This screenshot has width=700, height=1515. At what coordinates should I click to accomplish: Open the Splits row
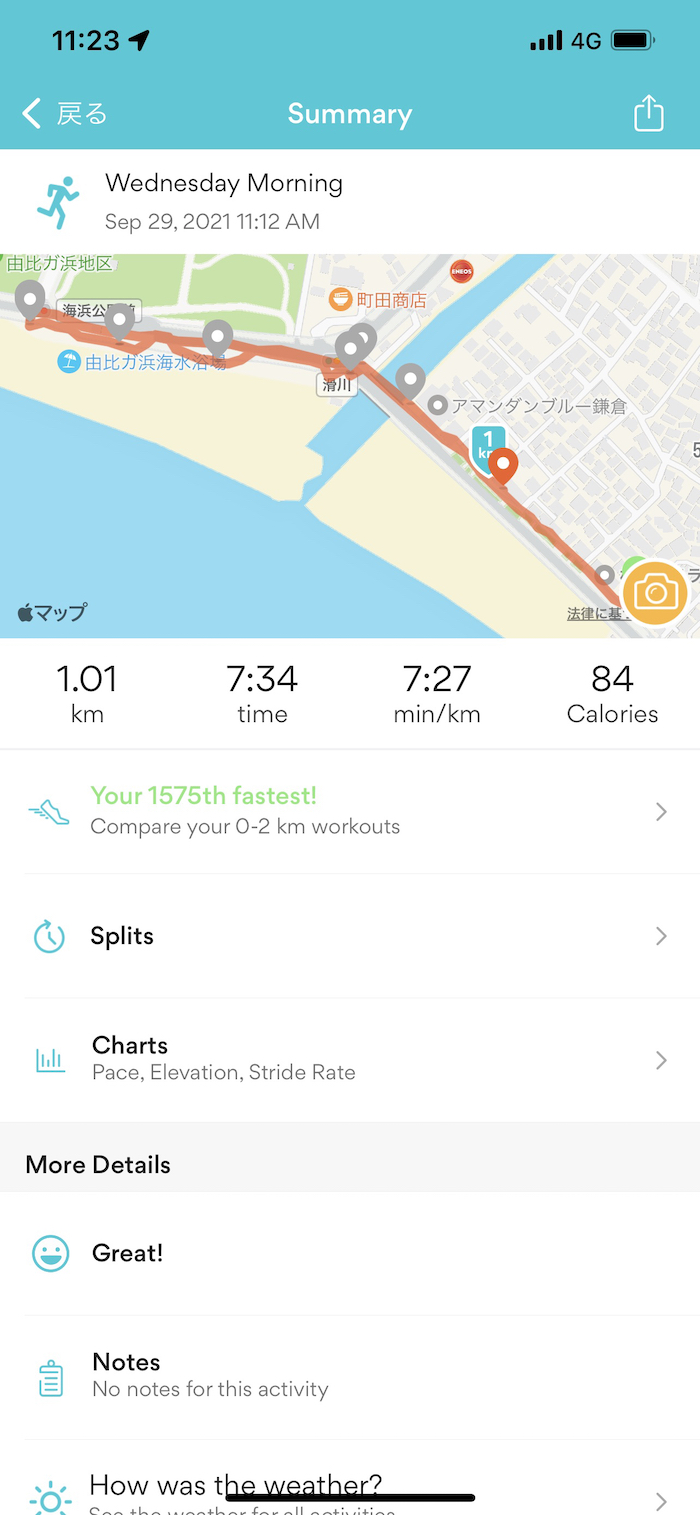pos(348,936)
